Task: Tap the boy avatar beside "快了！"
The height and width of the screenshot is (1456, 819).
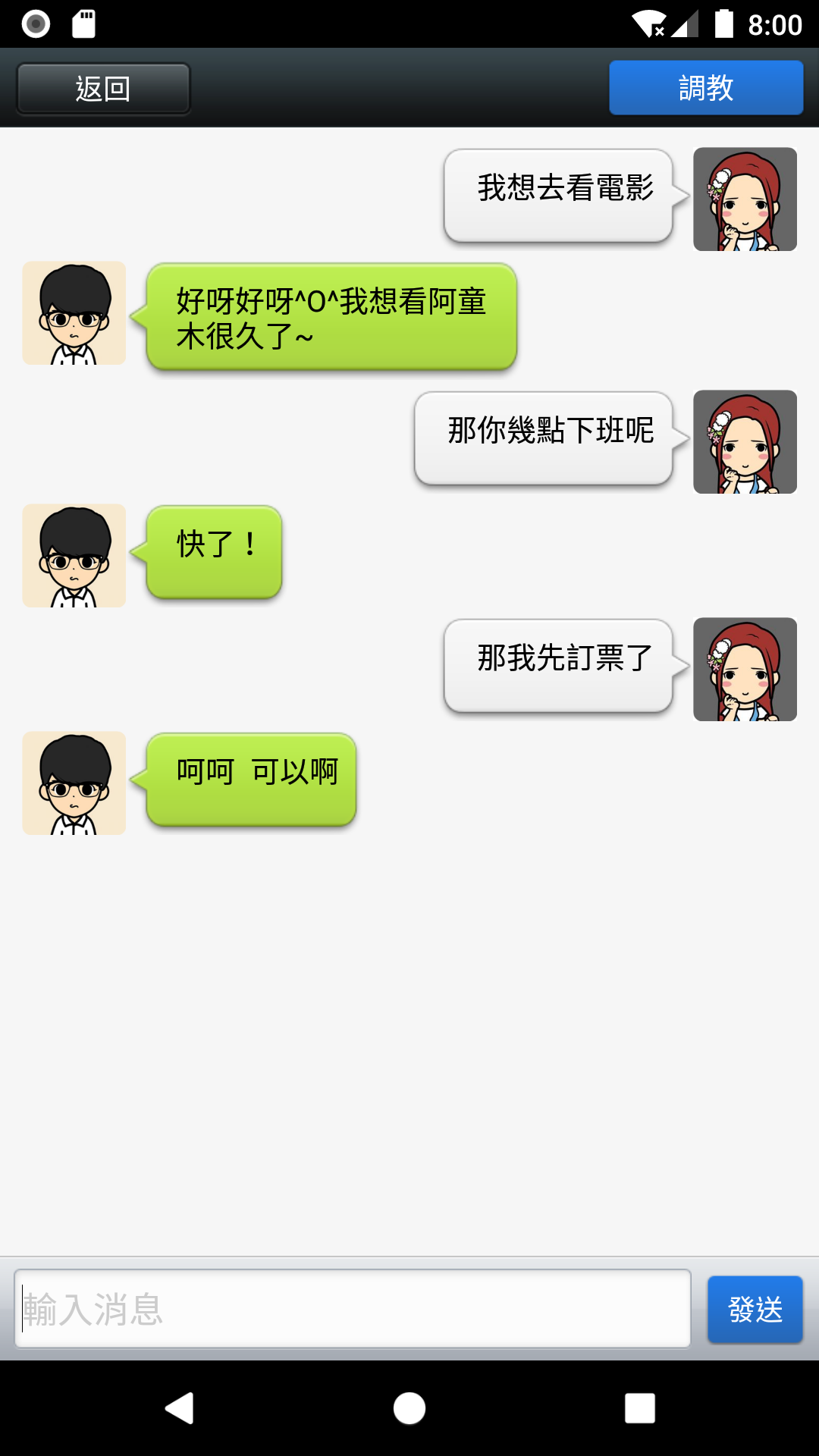Action: click(74, 555)
